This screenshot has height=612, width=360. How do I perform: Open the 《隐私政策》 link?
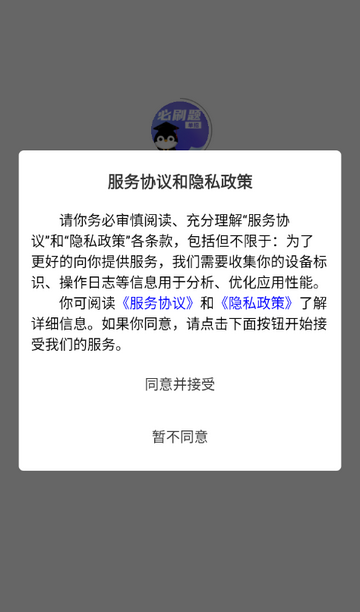257,303
